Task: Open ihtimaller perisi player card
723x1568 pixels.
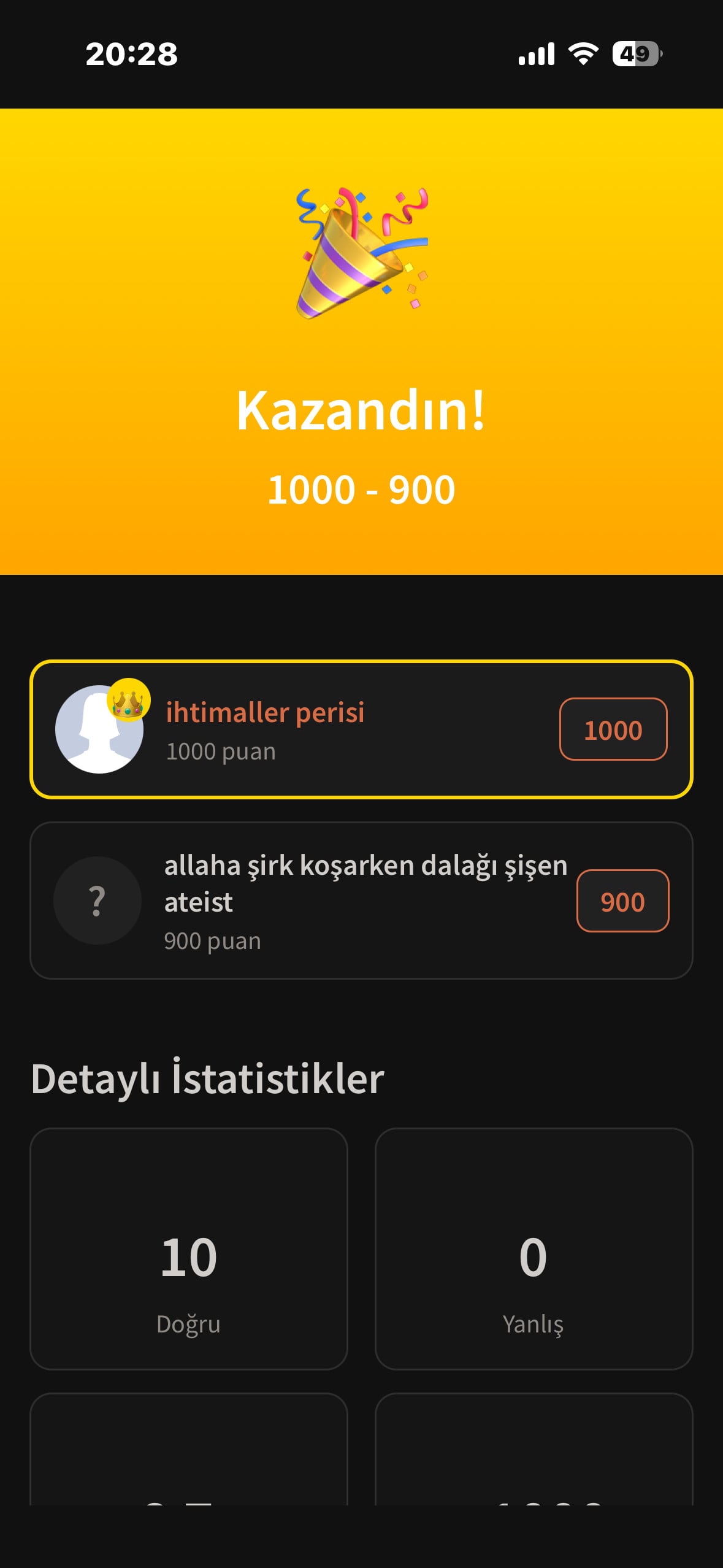Action: [361, 729]
